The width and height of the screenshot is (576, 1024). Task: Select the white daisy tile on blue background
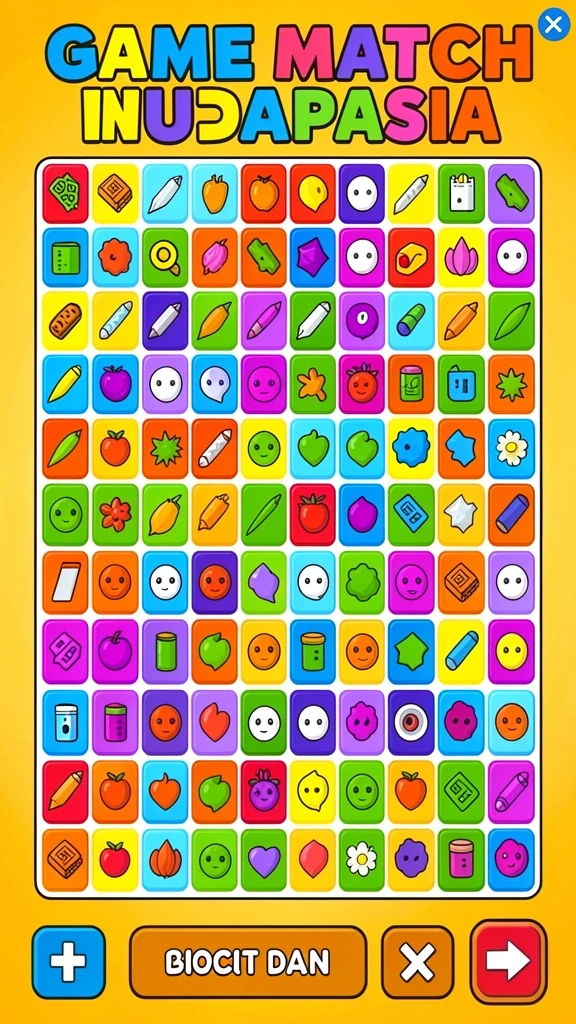pyautogui.click(x=511, y=448)
